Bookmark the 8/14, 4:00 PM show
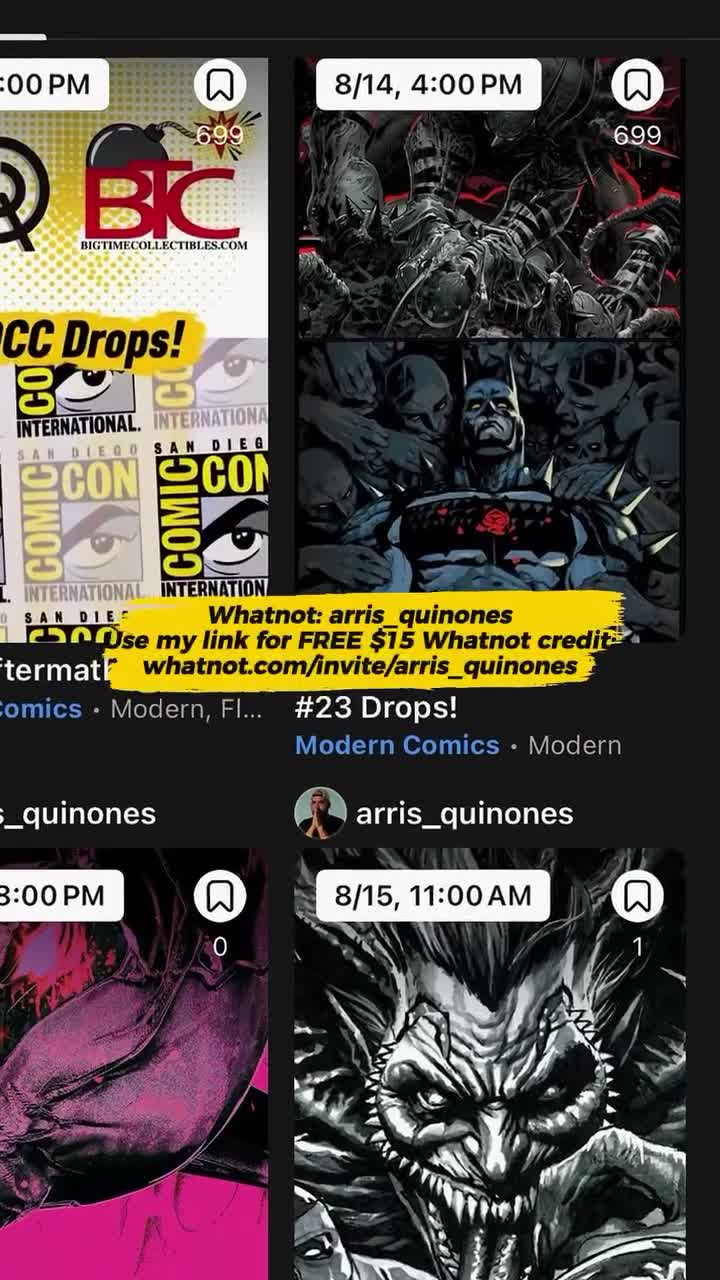720x1280 pixels. click(637, 85)
